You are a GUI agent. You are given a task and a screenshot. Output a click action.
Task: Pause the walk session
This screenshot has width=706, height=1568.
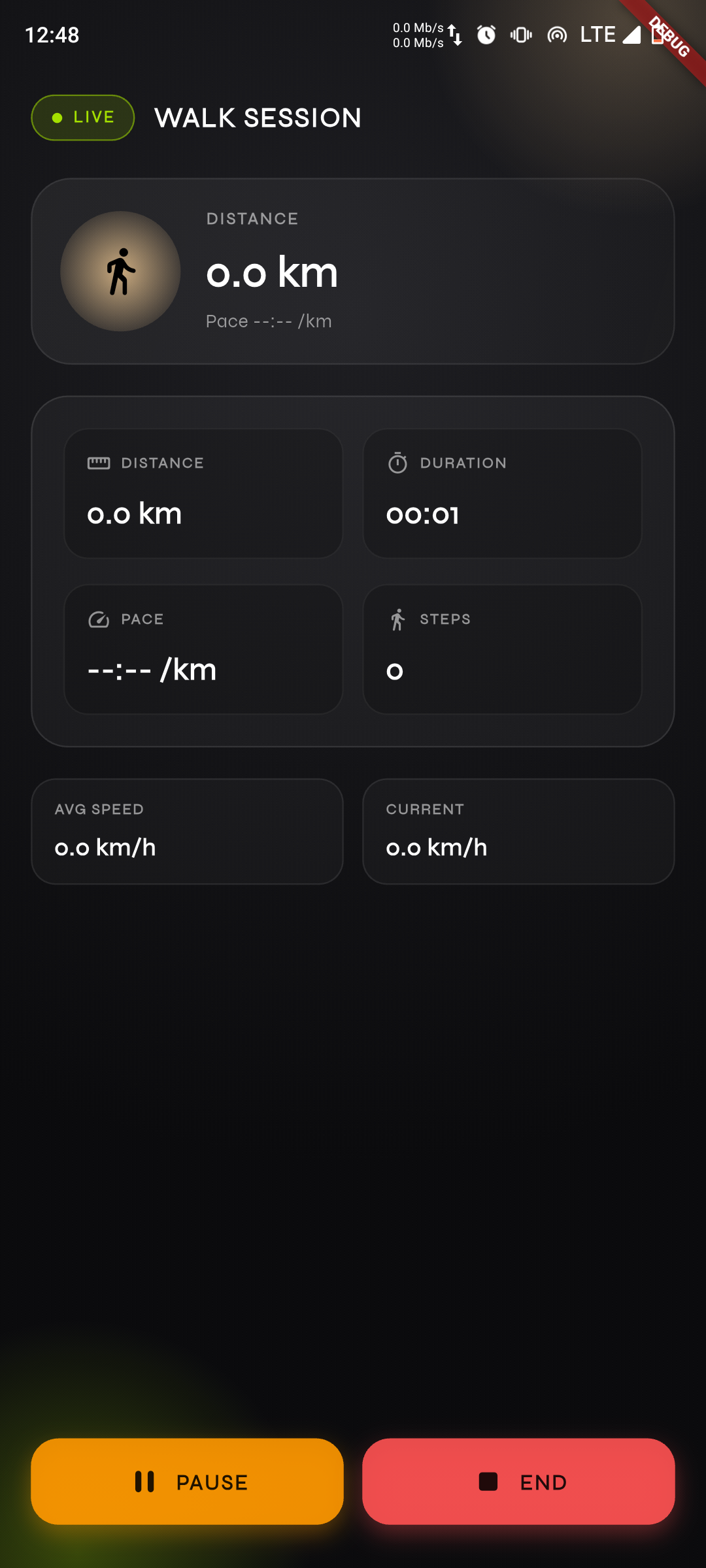click(x=188, y=1481)
